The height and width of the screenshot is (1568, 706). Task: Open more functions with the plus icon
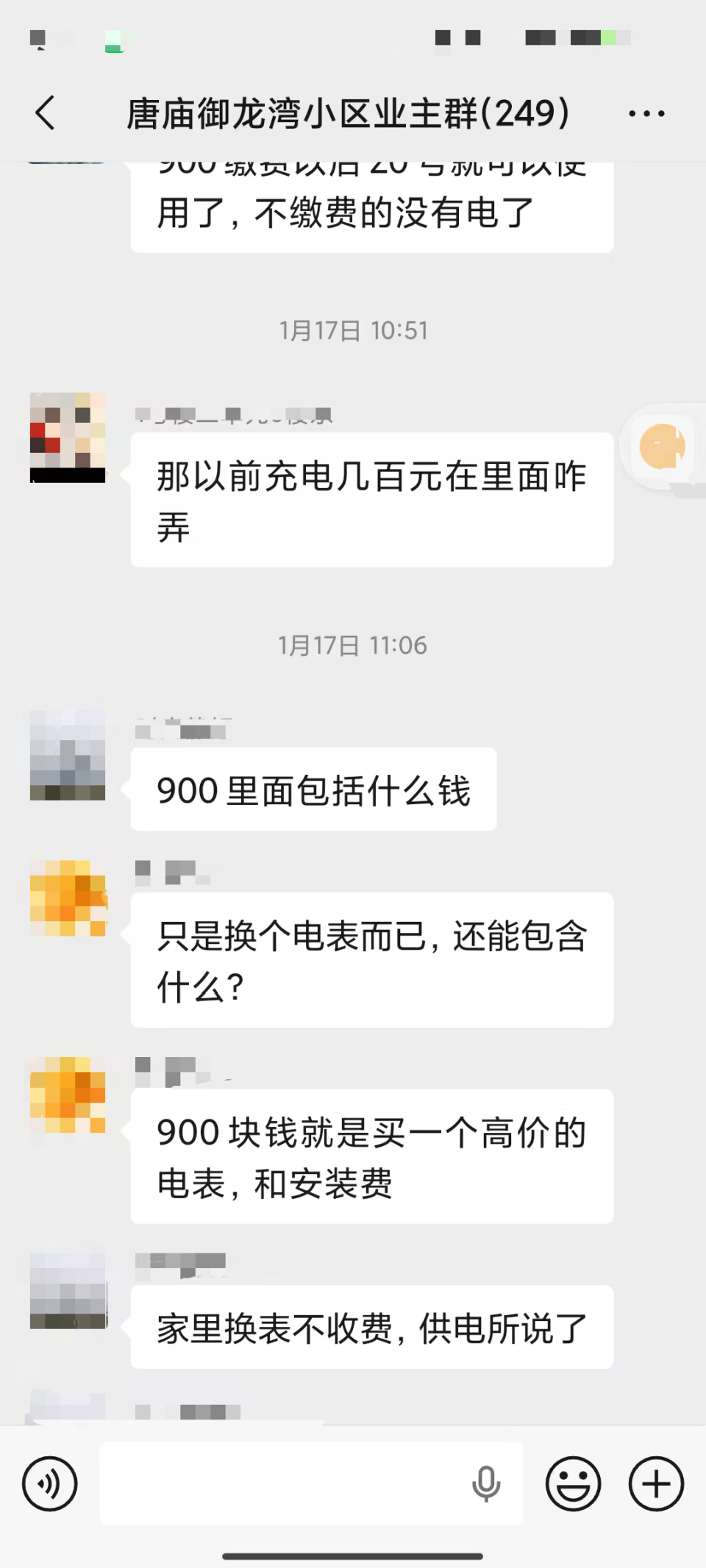pos(655,1483)
